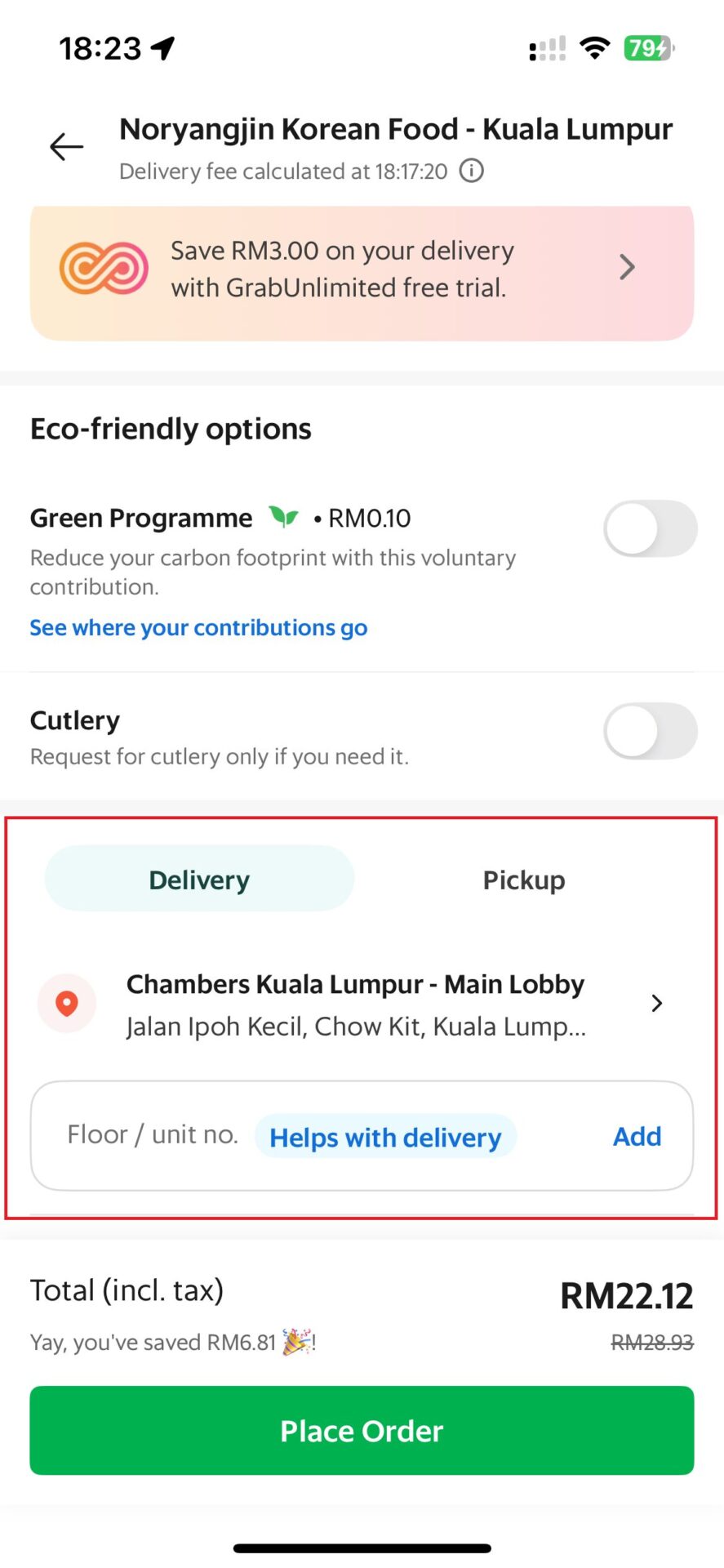Image resolution: width=724 pixels, height=1568 pixels.
Task: Turn on the Cutlery request
Action: tap(651, 731)
